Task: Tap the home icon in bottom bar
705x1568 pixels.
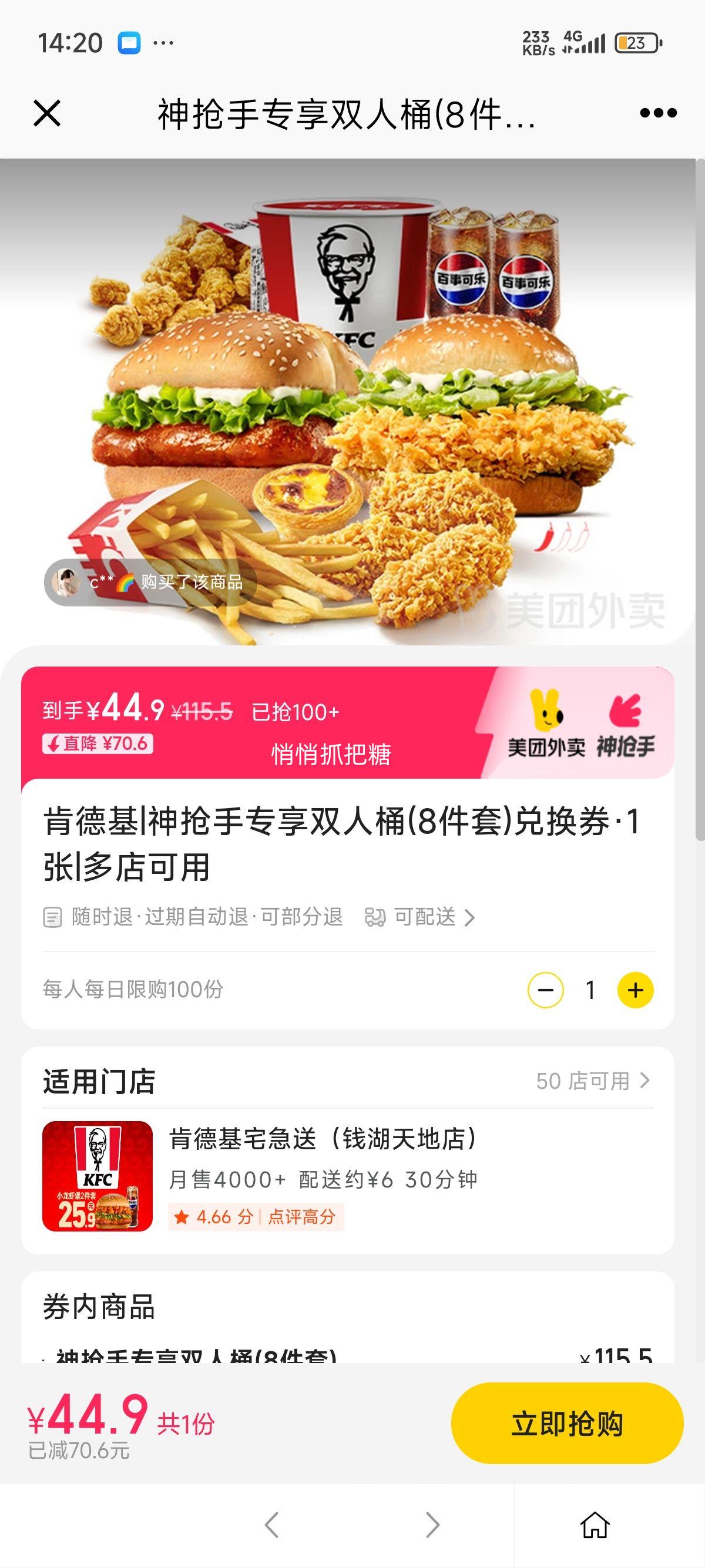Action: [x=595, y=1525]
